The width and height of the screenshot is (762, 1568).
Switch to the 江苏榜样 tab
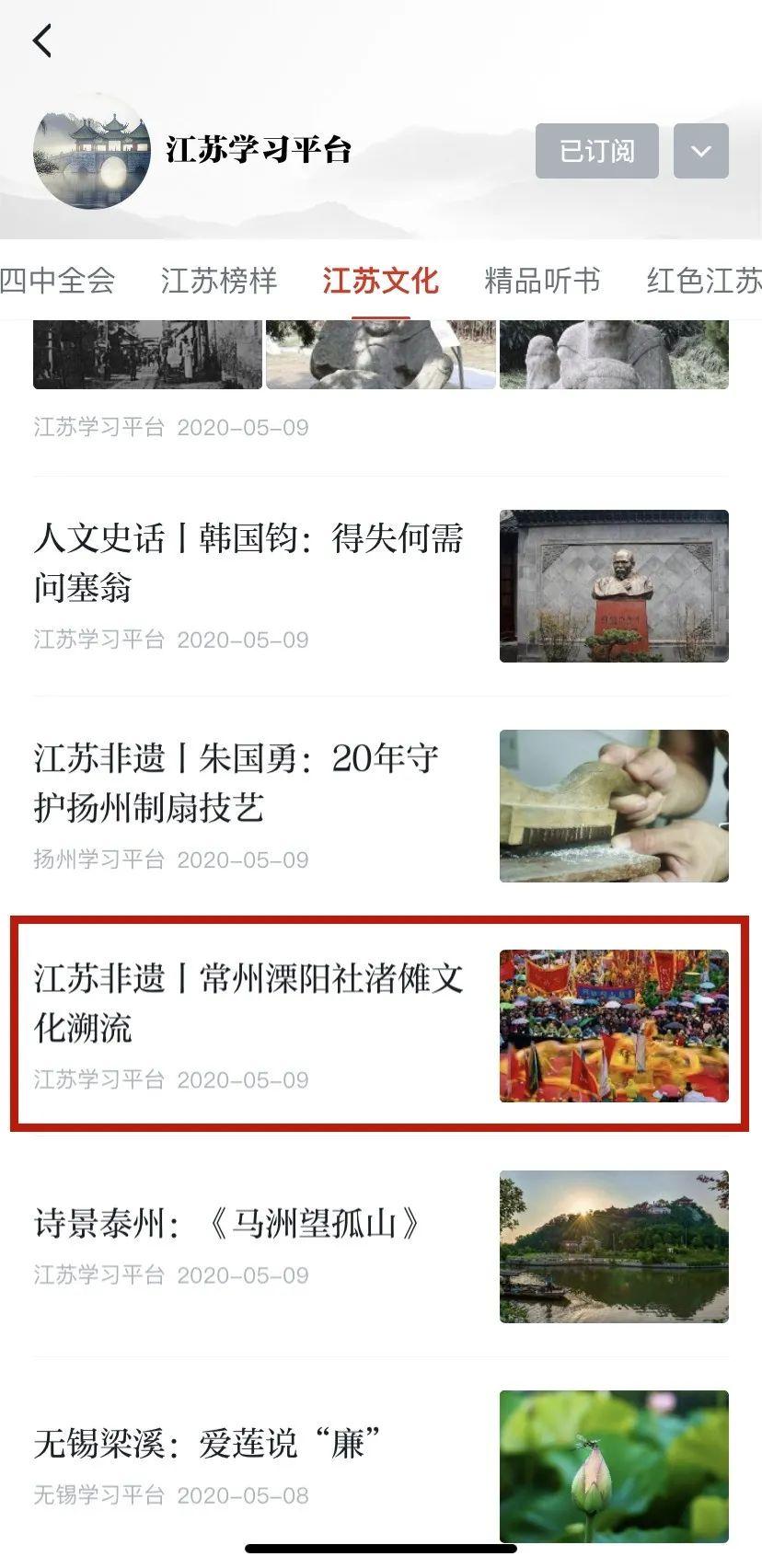click(218, 281)
